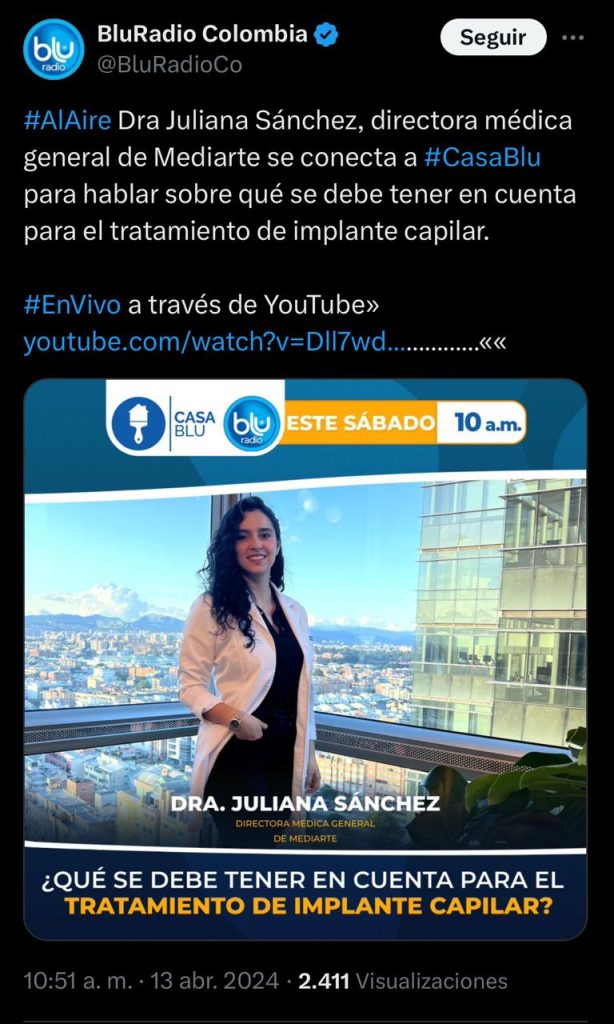
Task: Open the BluRadio Colombia account name
Action: [202, 34]
